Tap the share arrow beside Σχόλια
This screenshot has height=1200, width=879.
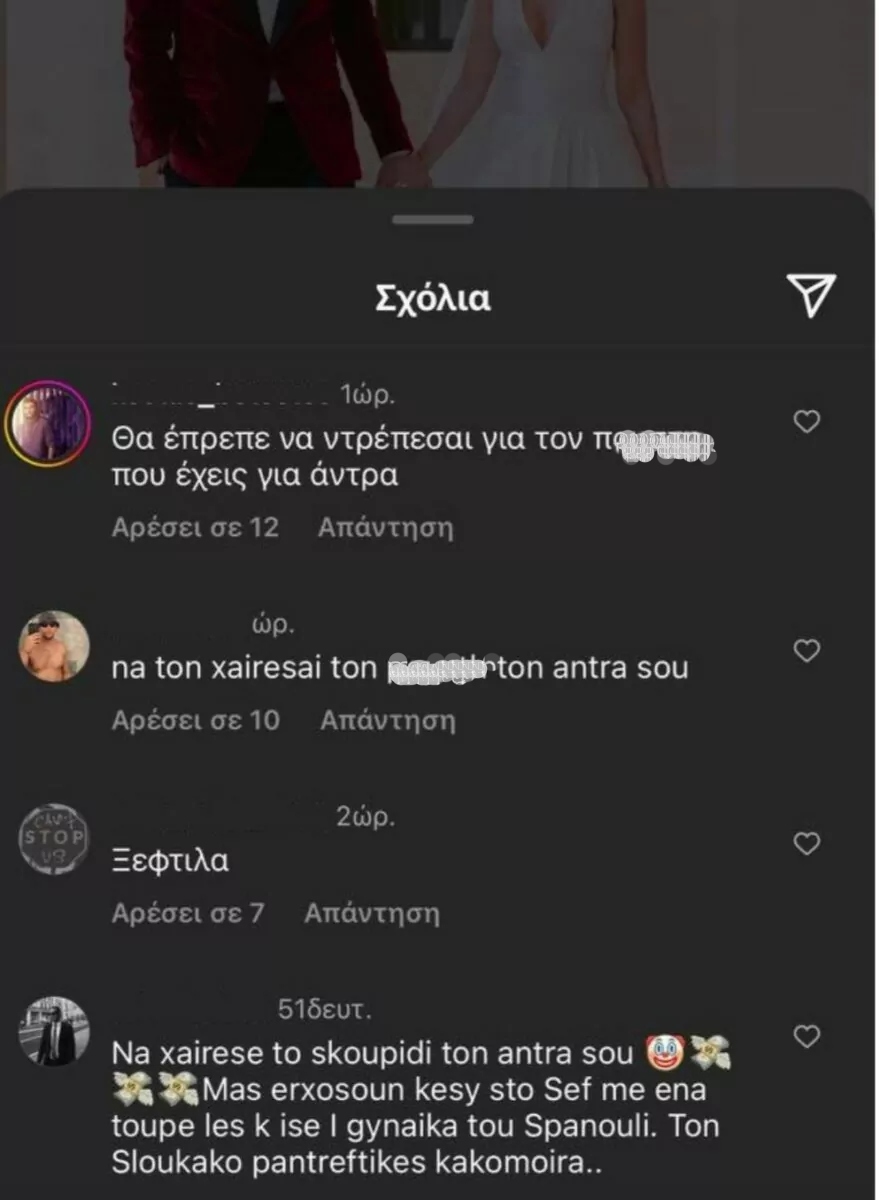pyautogui.click(x=810, y=295)
